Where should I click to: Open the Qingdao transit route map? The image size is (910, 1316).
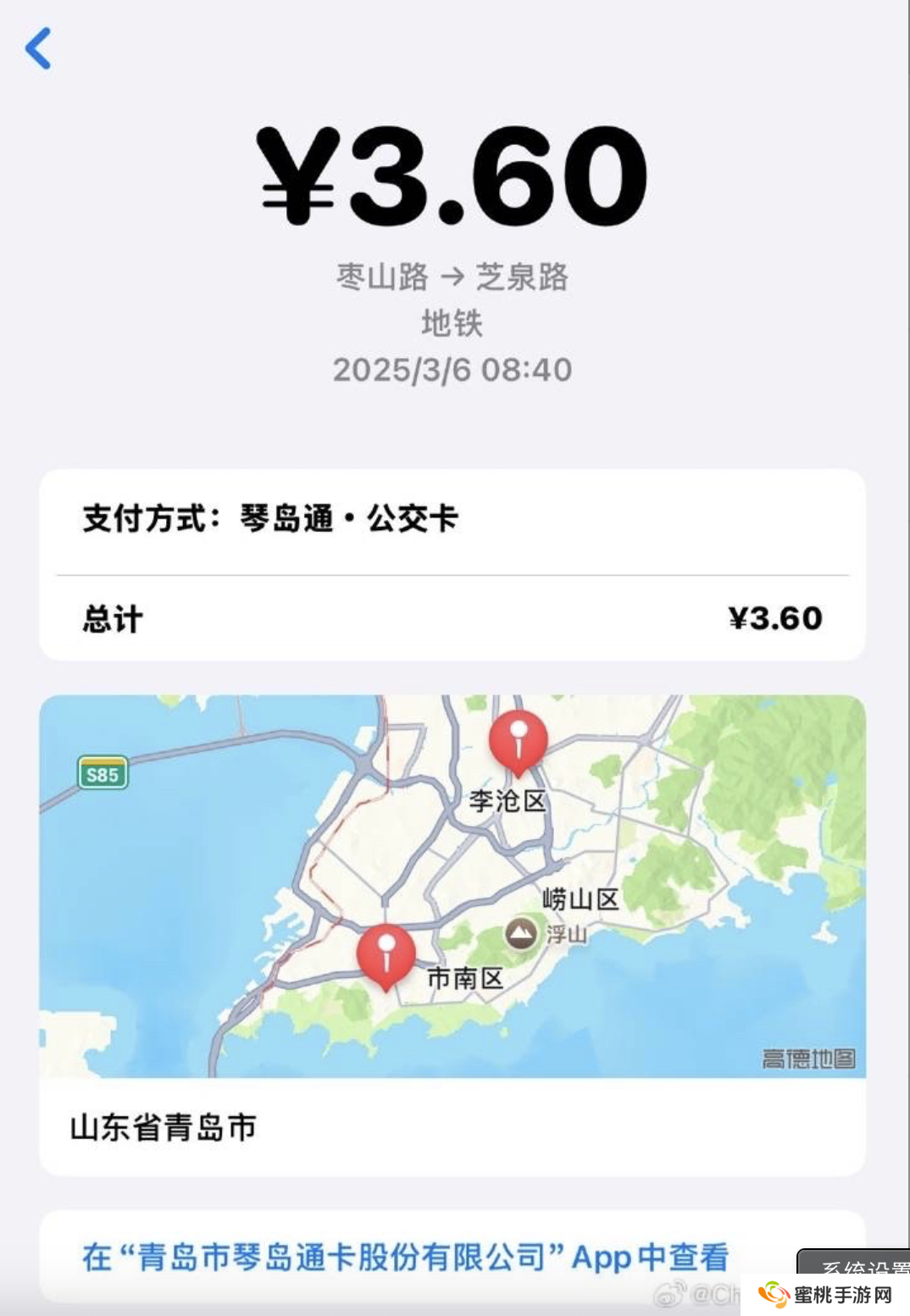click(452, 886)
